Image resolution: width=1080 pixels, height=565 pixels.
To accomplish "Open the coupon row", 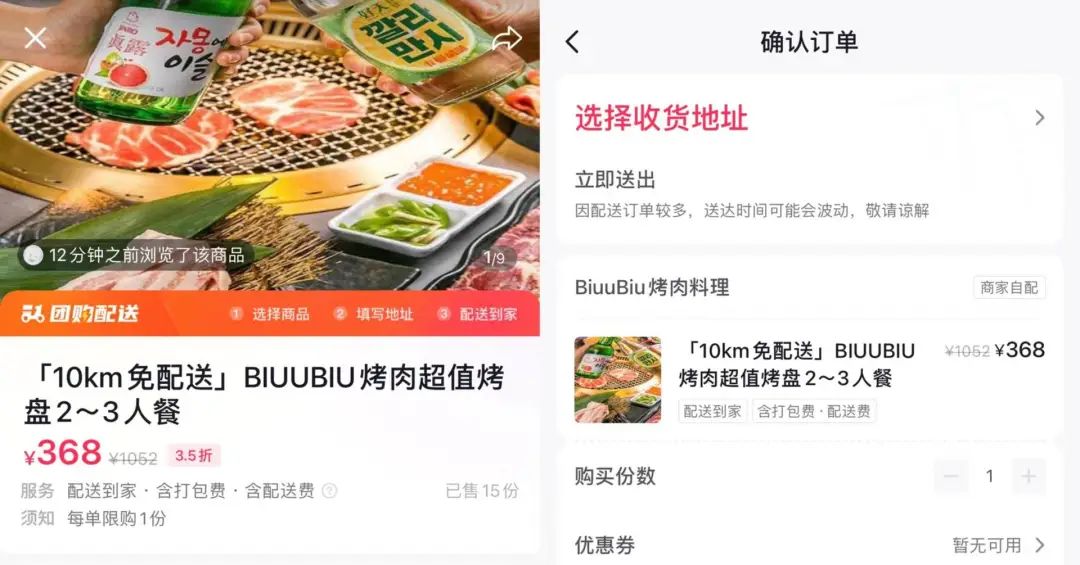I will pyautogui.click(x=808, y=545).
